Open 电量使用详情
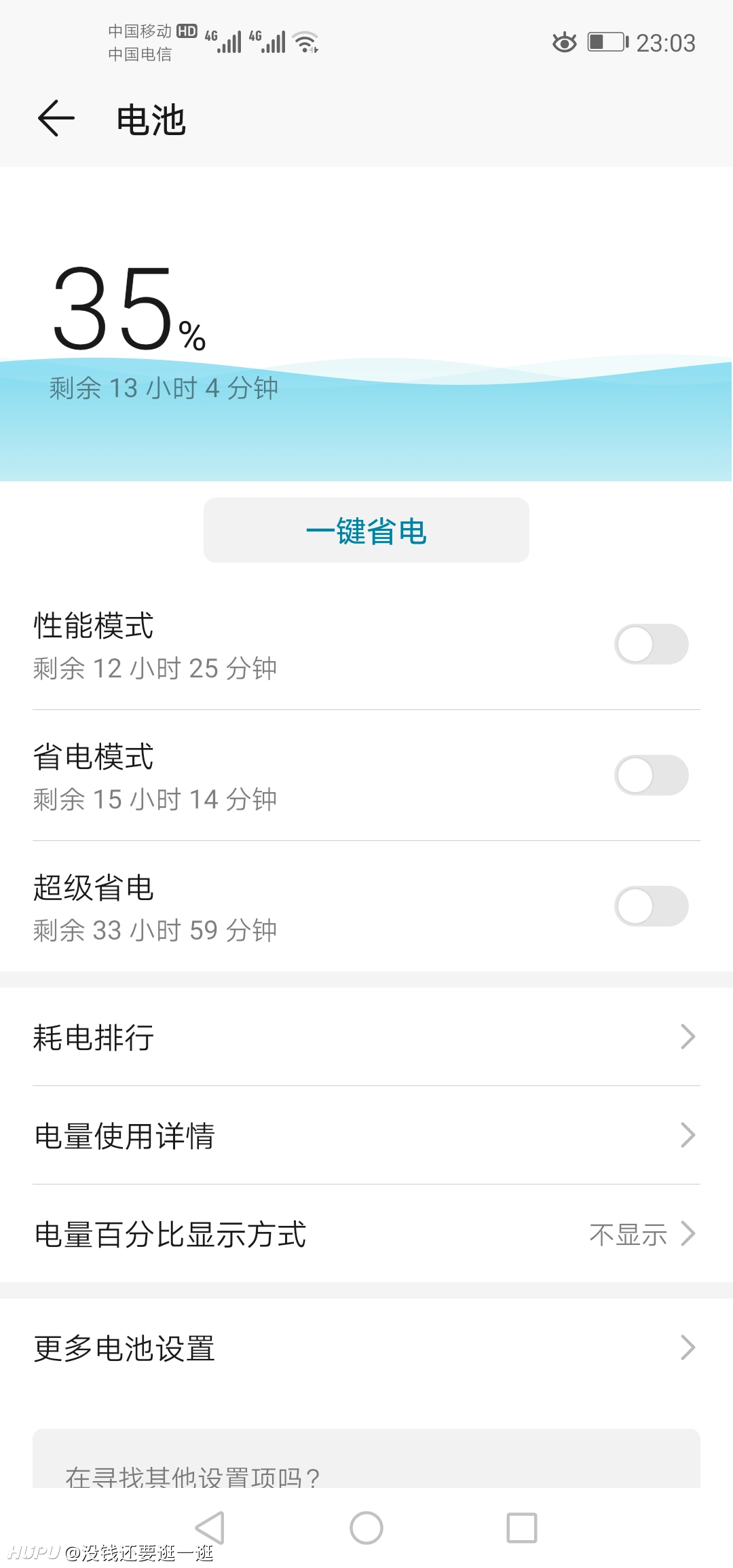This screenshot has width=733, height=1568. click(x=366, y=1136)
